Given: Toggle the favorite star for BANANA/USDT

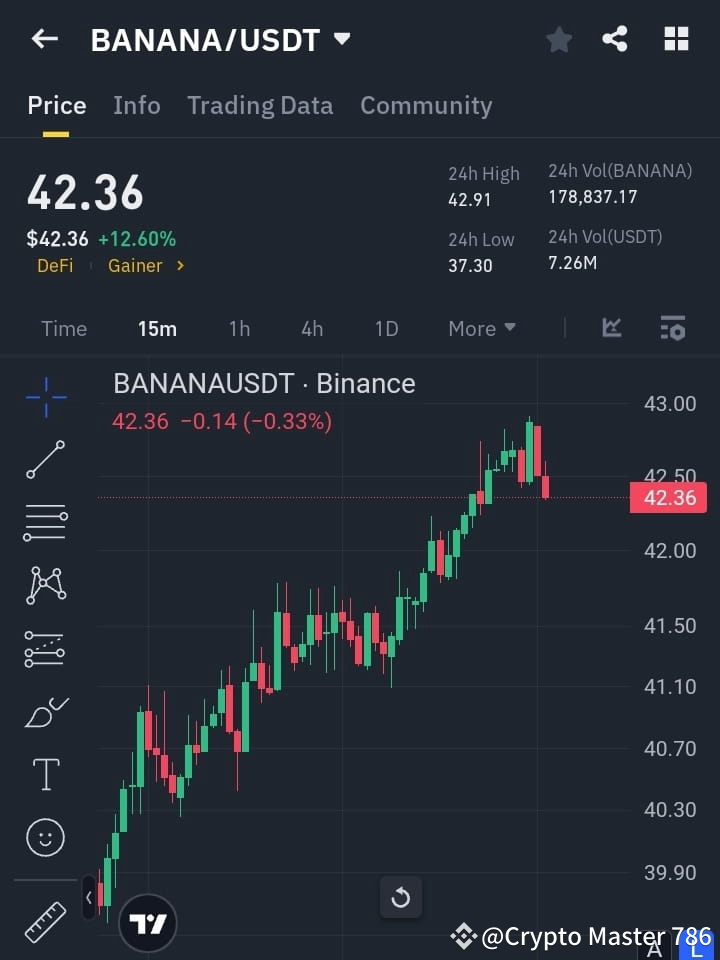Looking at the screenshot, I should pyautogui.click(x=558, y=39).
